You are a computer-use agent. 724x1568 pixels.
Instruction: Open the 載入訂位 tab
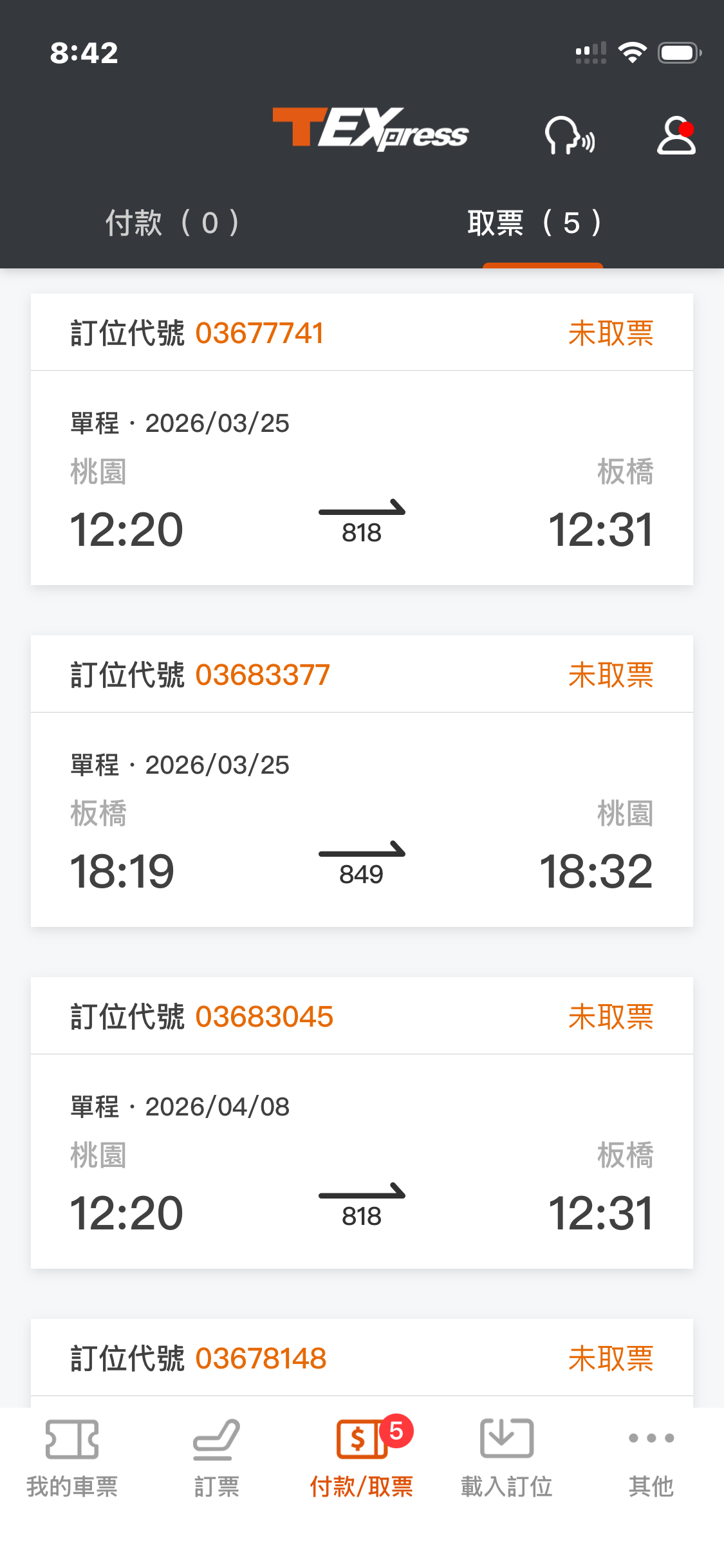point(506,1458)
